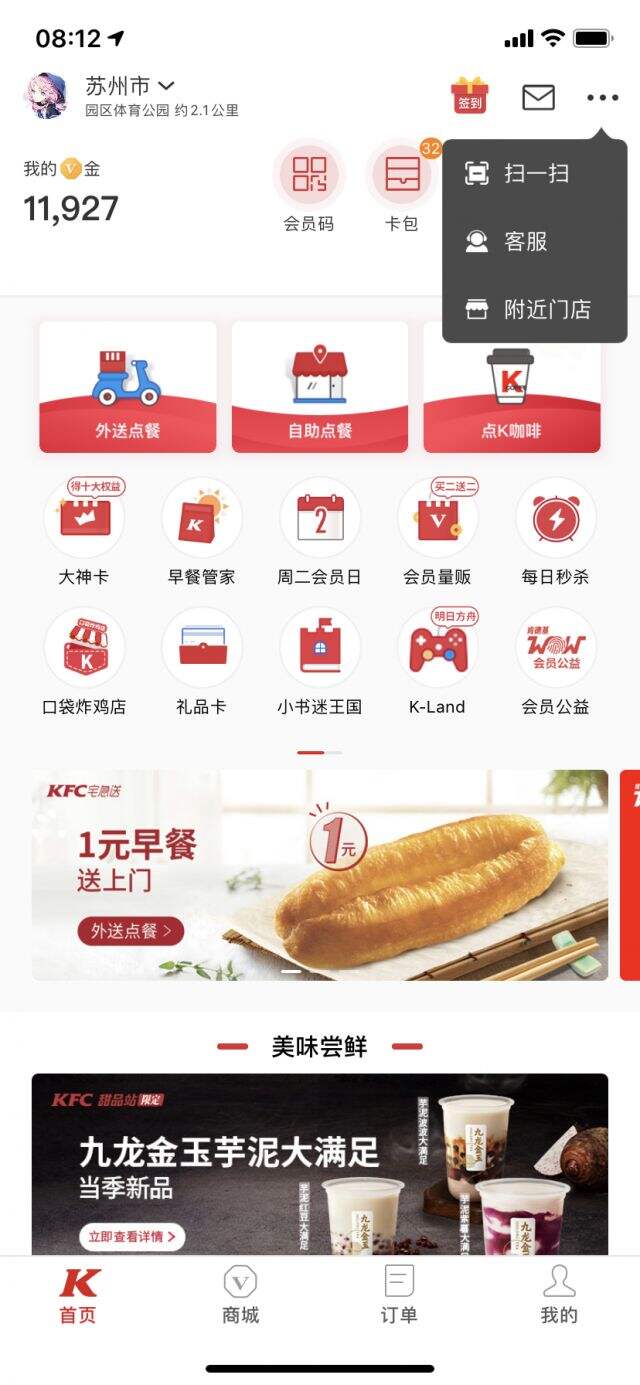This screenshot has height=1385, width=640.
Task: Open the mail inbox icon
Action: pos(538,97)
